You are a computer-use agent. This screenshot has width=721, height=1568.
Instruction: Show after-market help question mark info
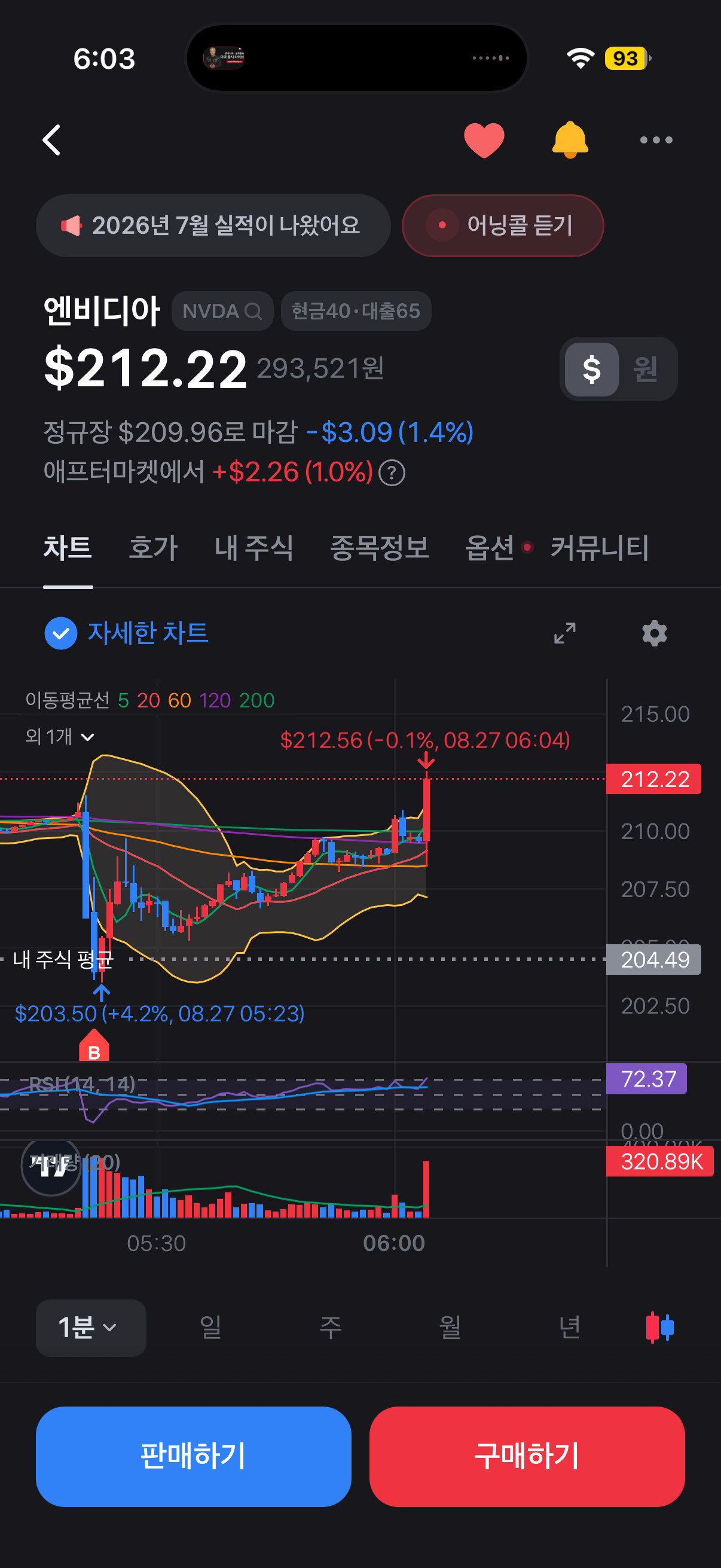tap(392, 473)
